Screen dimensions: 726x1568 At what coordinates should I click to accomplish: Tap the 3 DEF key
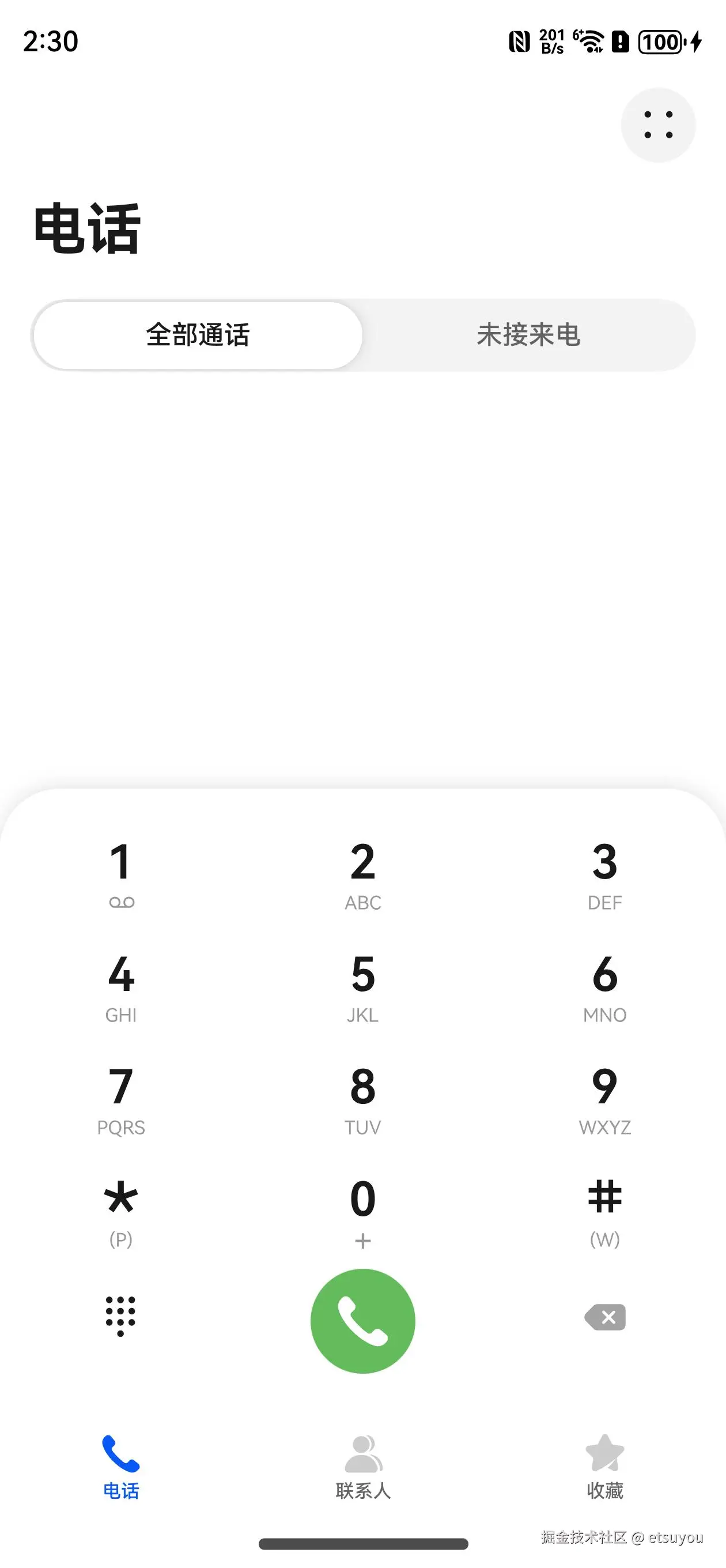pyautogui.click(x=604, y=873)
